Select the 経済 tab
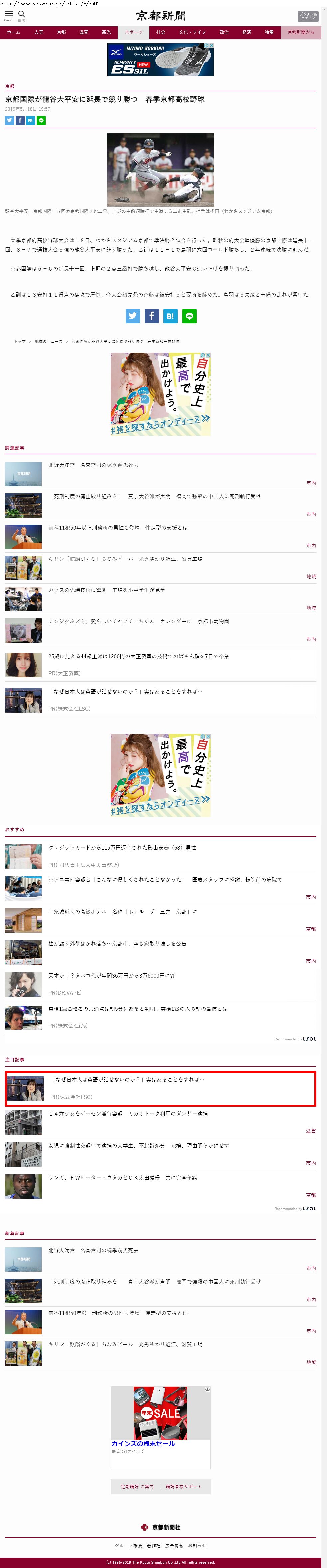The image size is (327, 1568). point(247,32)
